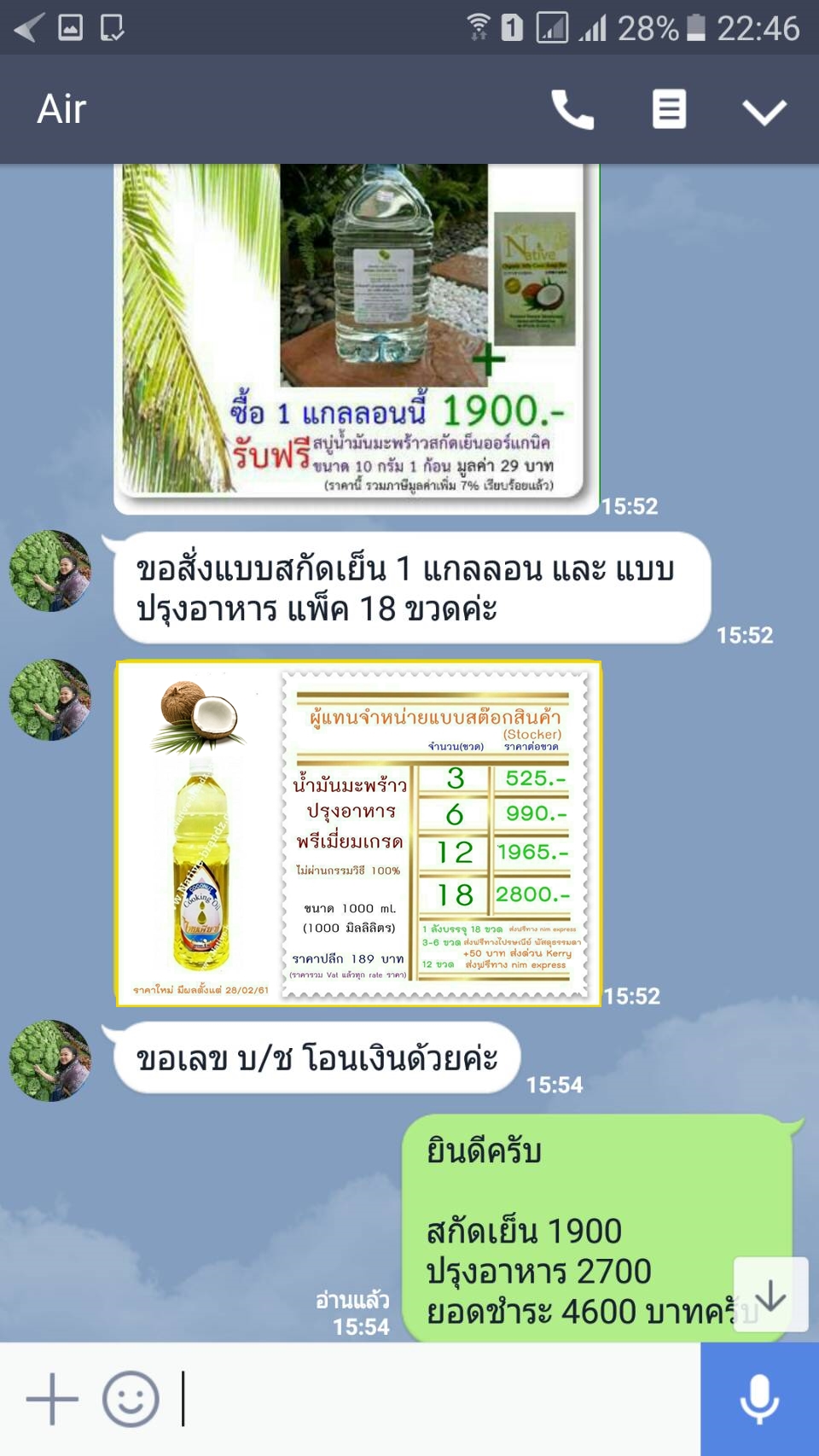
Task: View the sender's profile picture beside the order message
Action: 49,571
